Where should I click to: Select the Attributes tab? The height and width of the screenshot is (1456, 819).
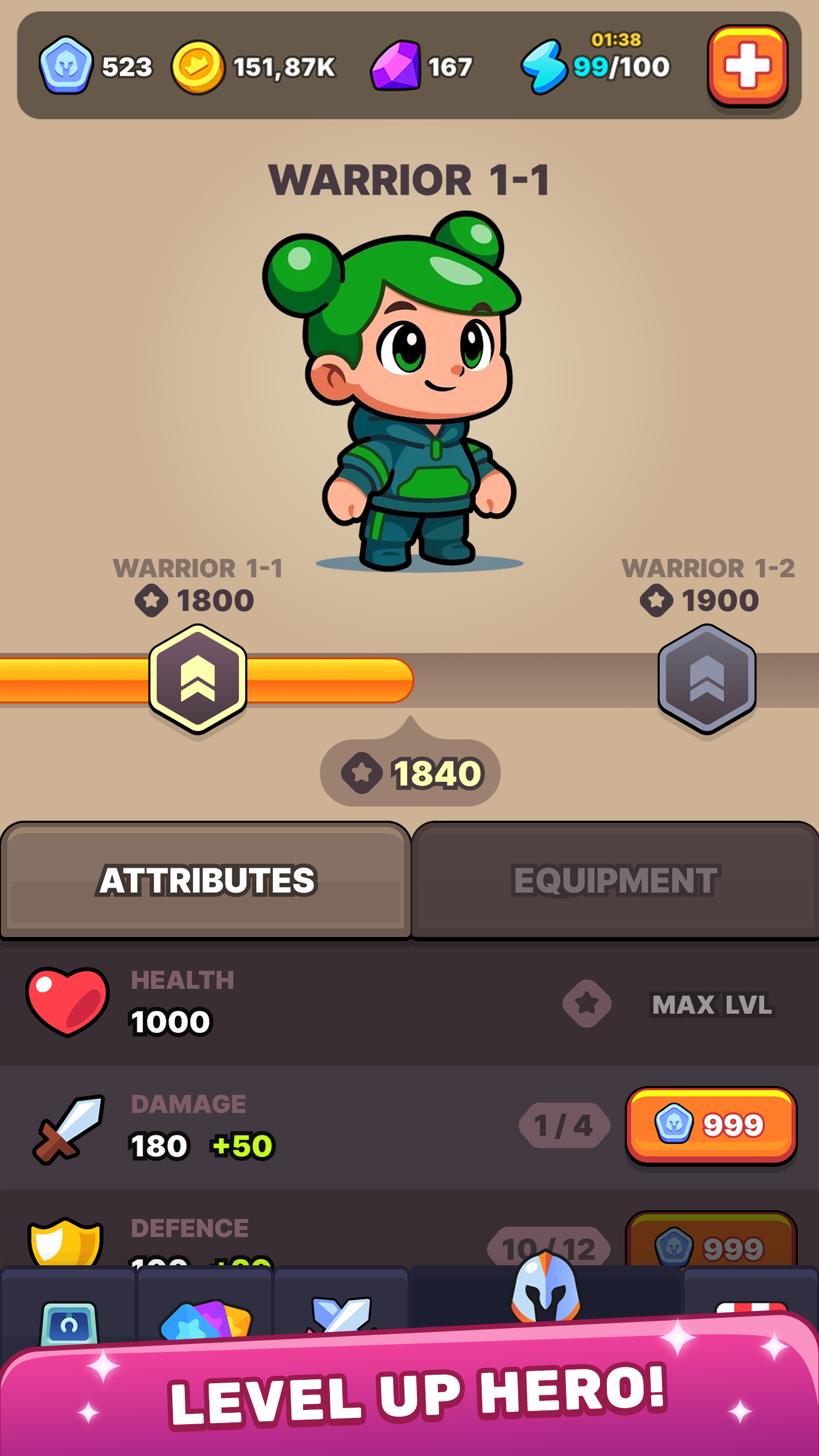click(206, 880)
